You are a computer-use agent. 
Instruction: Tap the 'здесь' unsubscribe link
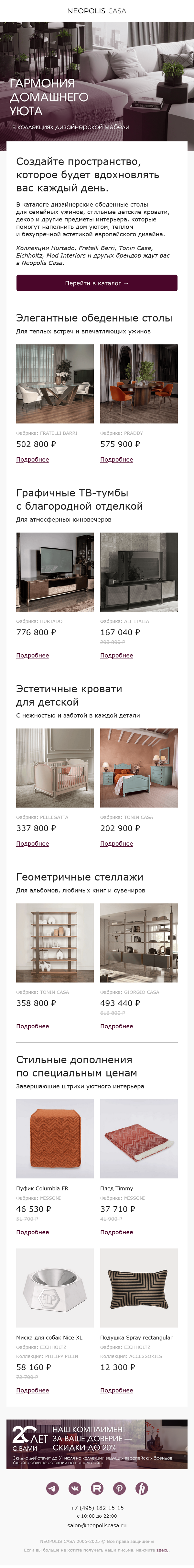pos(162,1550)
